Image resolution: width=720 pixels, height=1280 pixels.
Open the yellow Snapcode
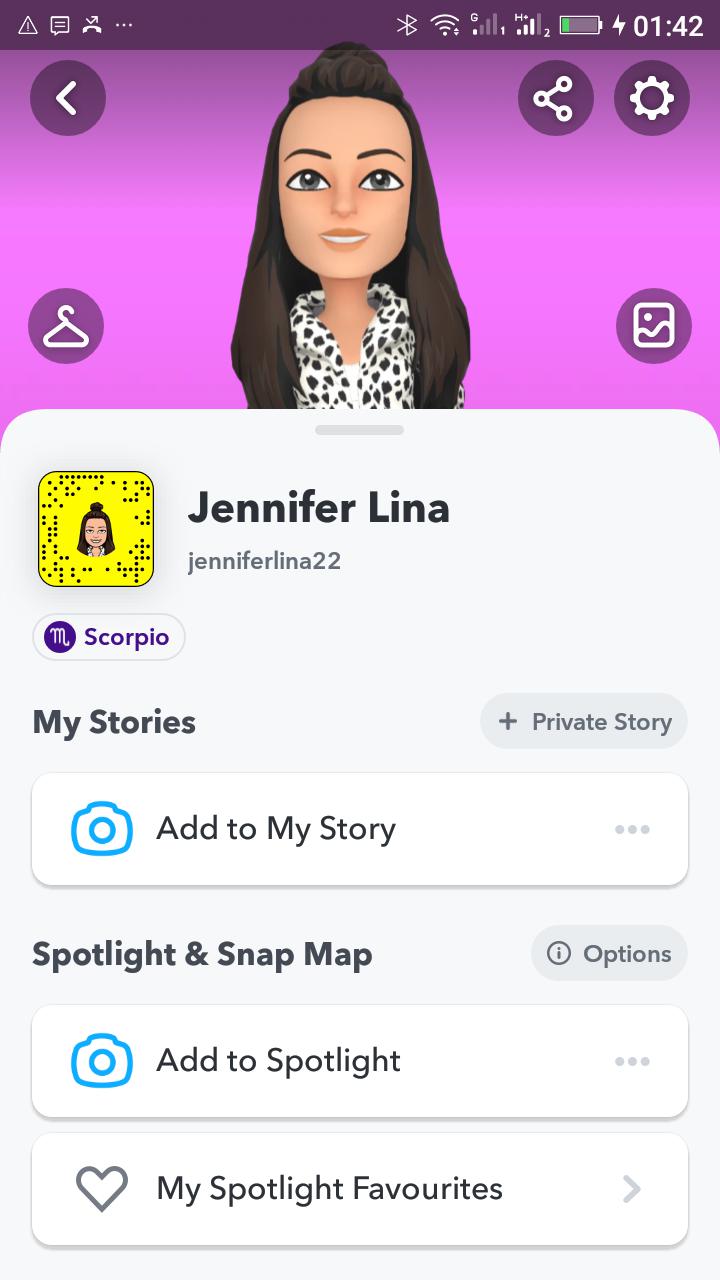[x=96, y=529]
